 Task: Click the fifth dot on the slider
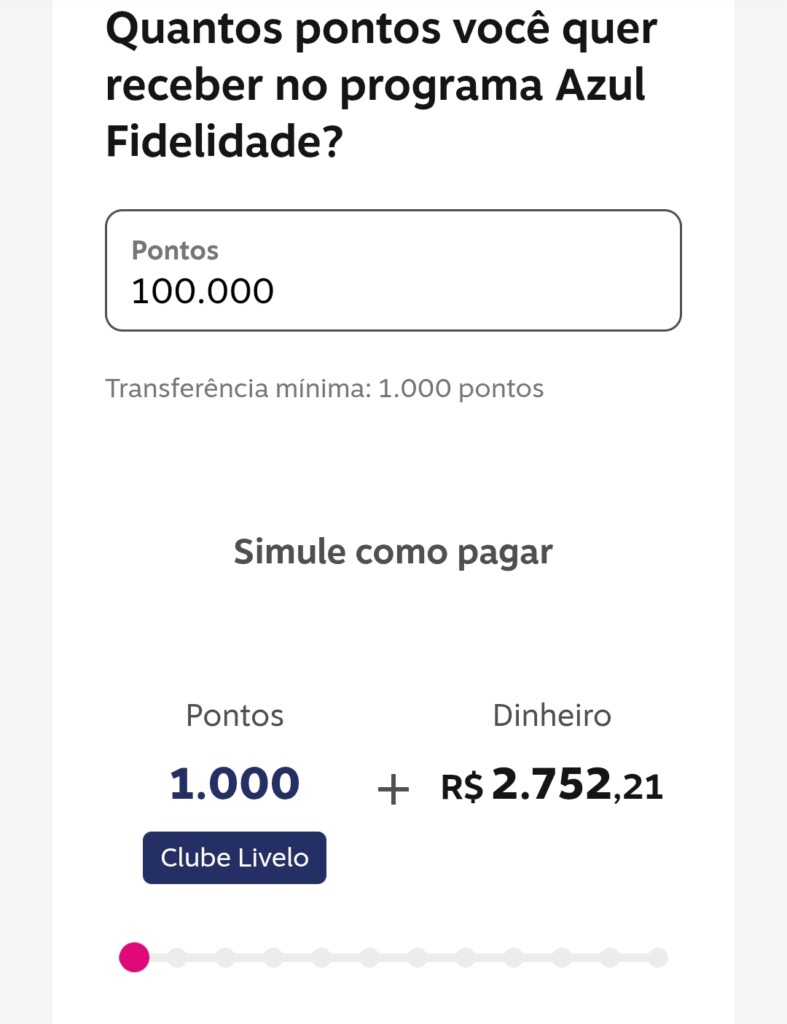pyautogui.click(x=323, y=957)
